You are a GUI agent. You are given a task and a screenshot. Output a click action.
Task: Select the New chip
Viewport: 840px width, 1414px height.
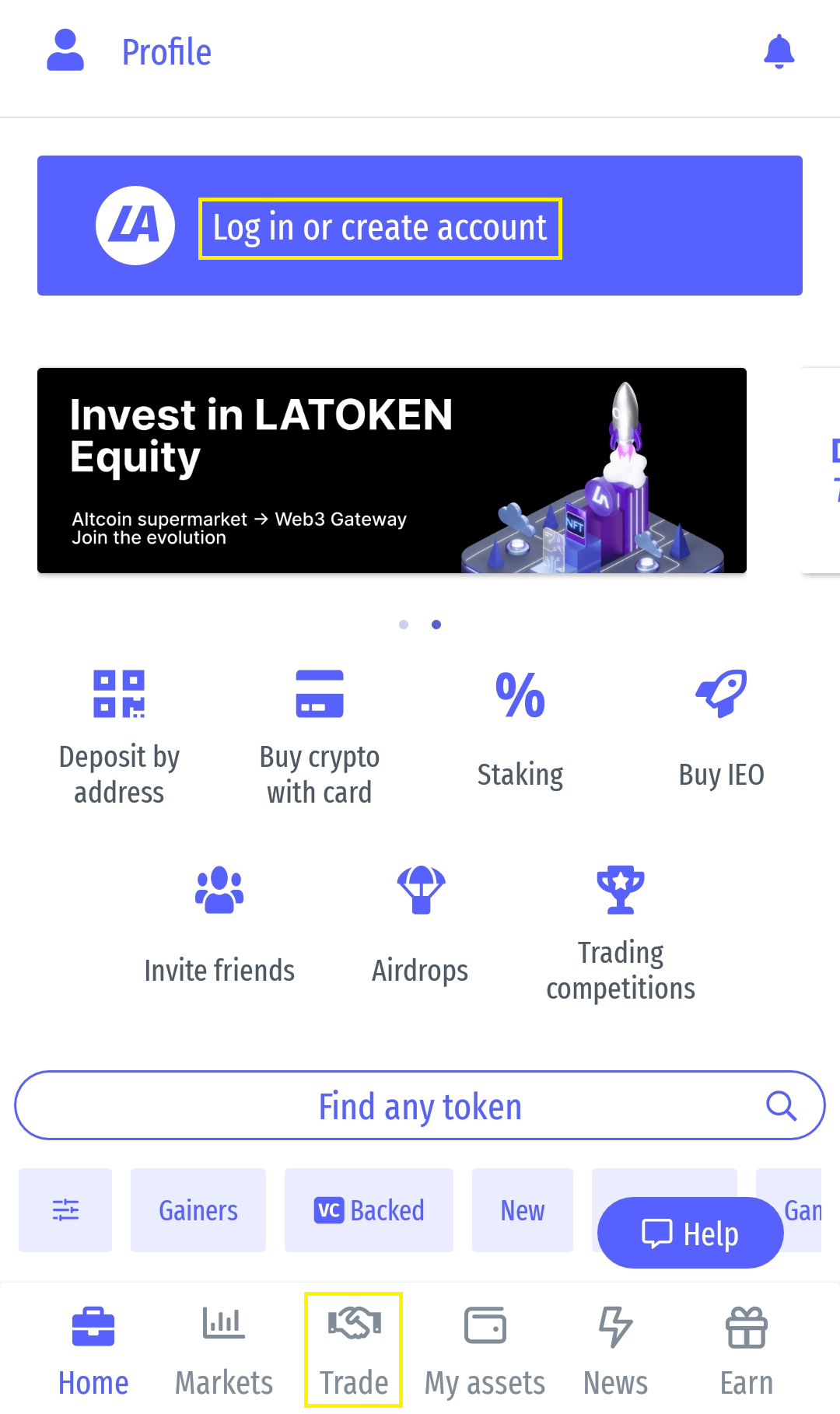[523, 1210]
